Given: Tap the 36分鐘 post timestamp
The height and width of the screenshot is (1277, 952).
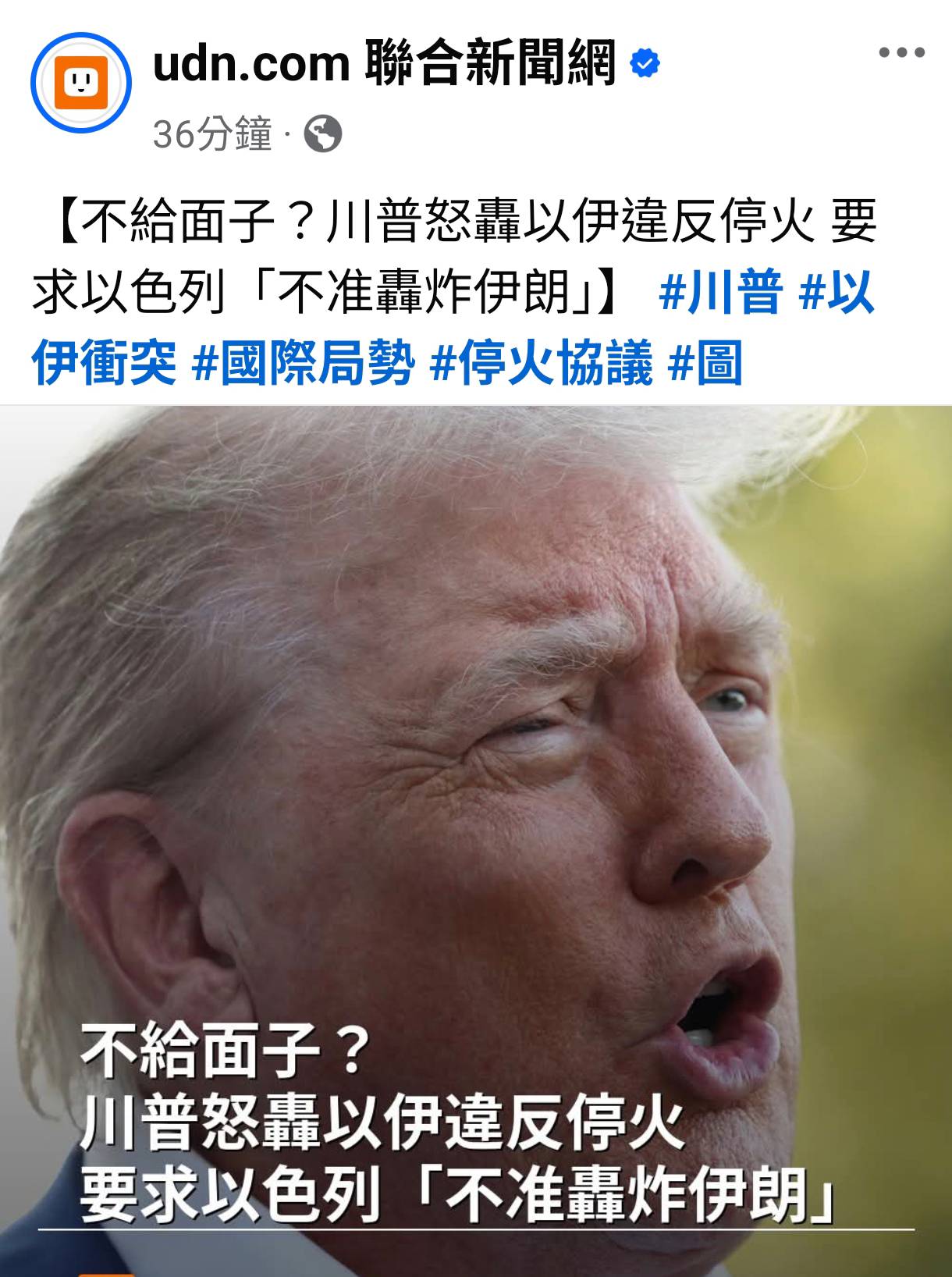Looking at the screenshot, I should pyautogui.click(x=212, y=134).
